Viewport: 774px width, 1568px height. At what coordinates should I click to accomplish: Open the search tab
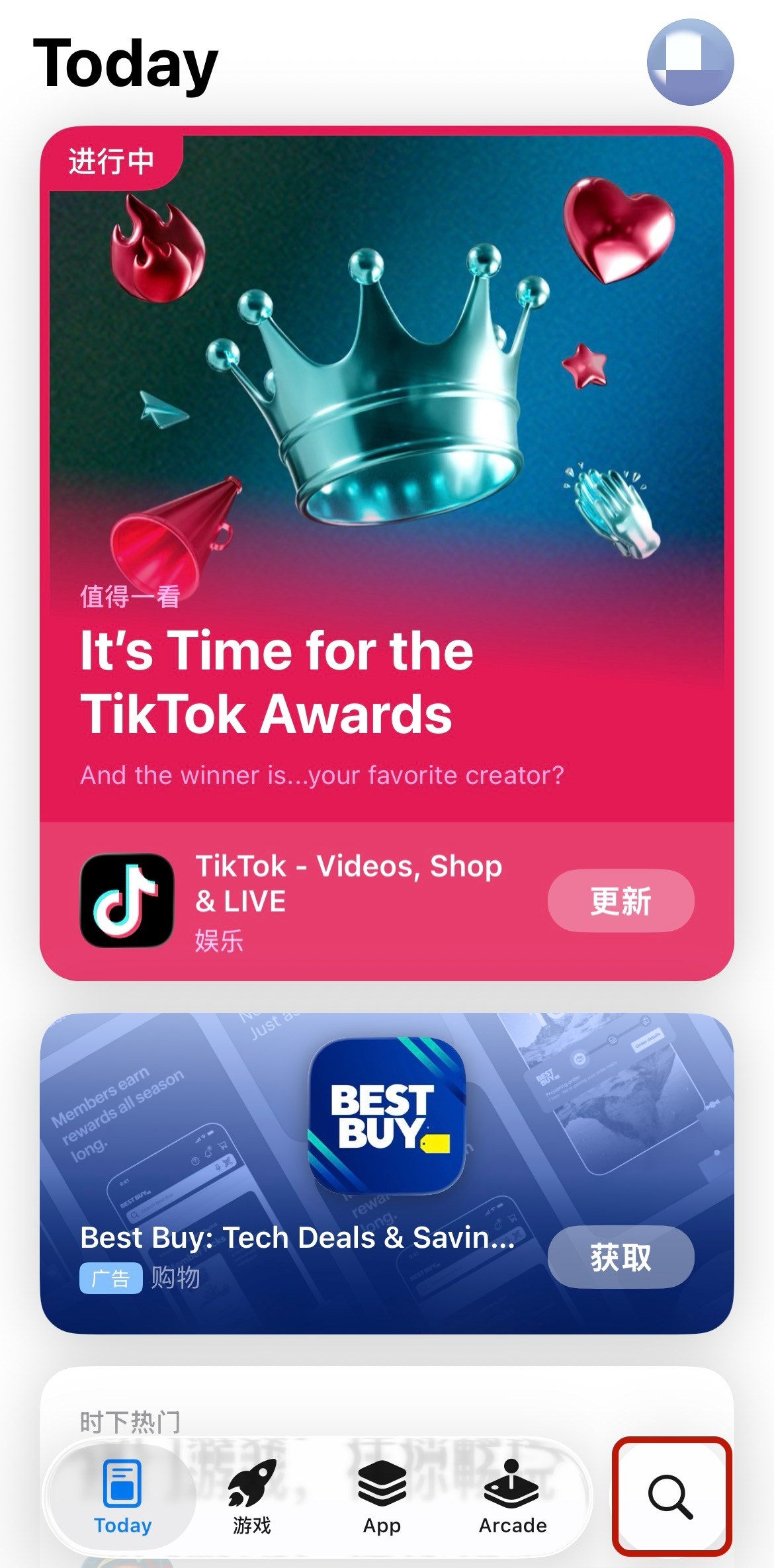coord(671,1497)
